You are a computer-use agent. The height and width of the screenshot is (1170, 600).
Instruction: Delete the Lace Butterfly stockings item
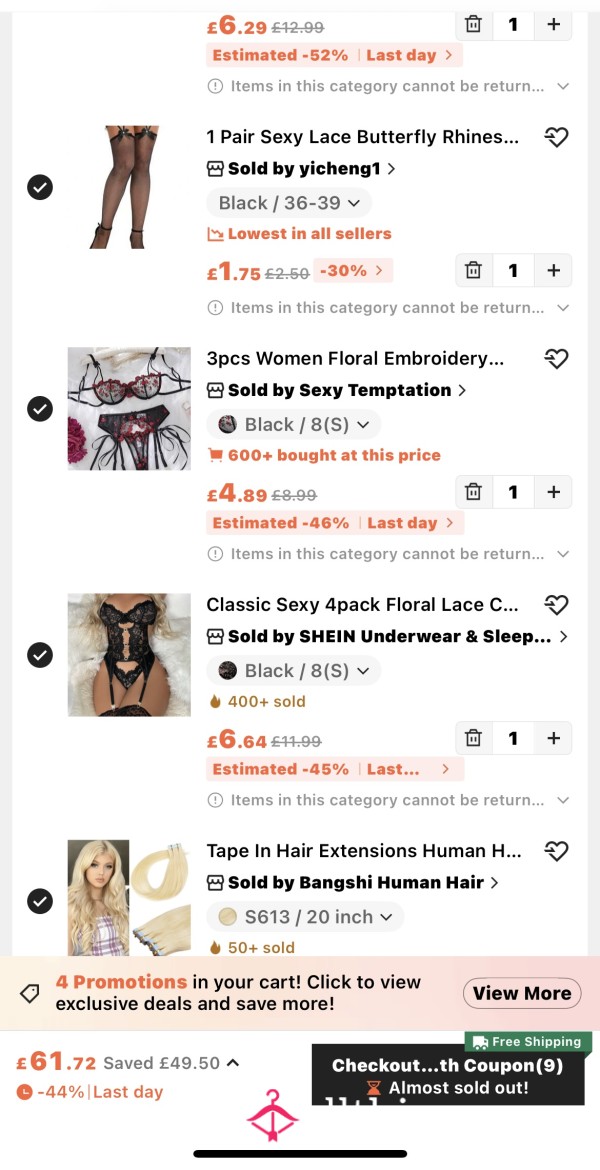[x=473, y=270]
